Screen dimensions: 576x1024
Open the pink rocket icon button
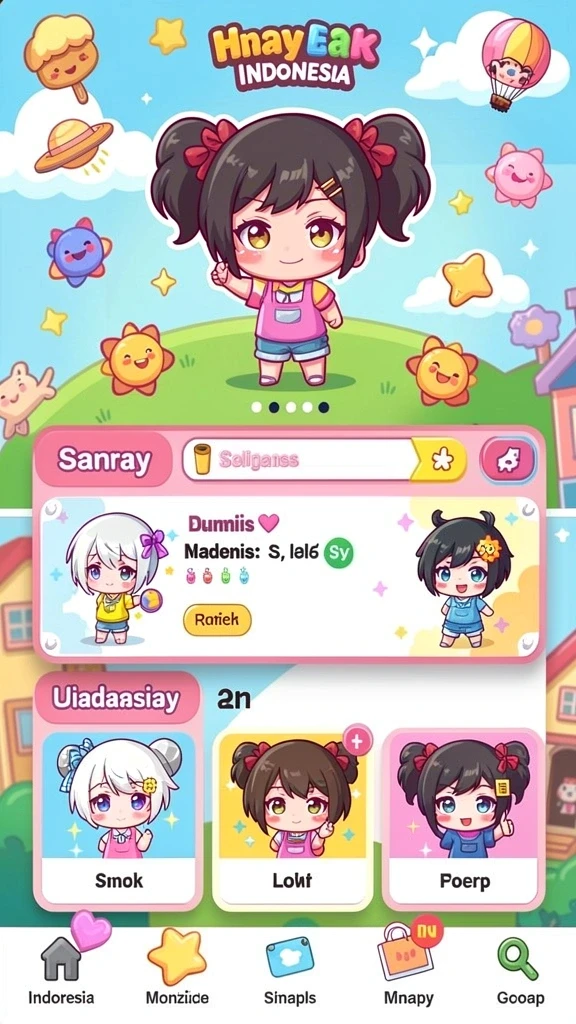click(x=508, y=460)
